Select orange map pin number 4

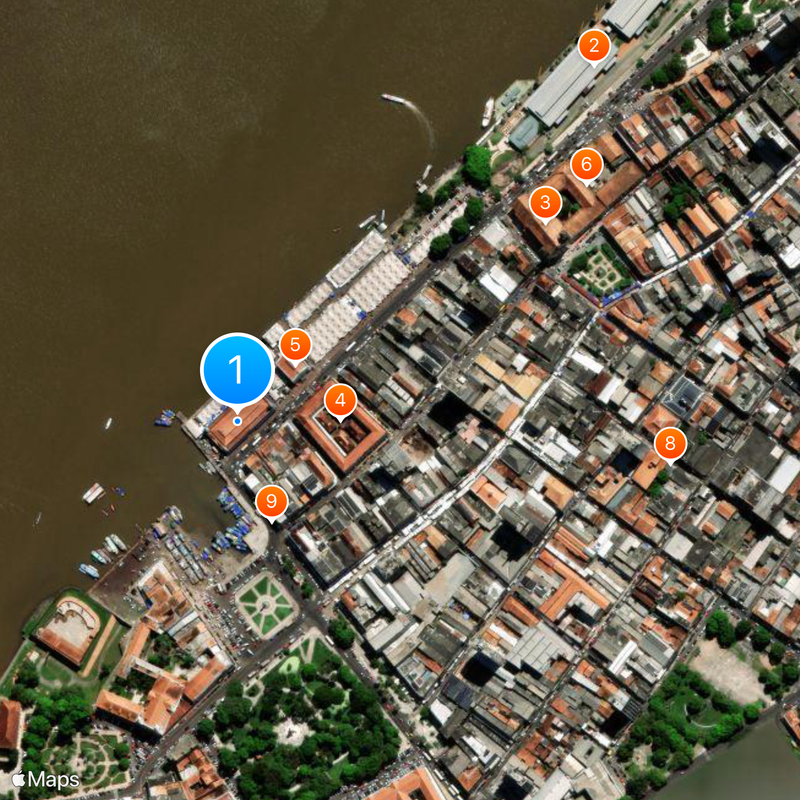340,401
